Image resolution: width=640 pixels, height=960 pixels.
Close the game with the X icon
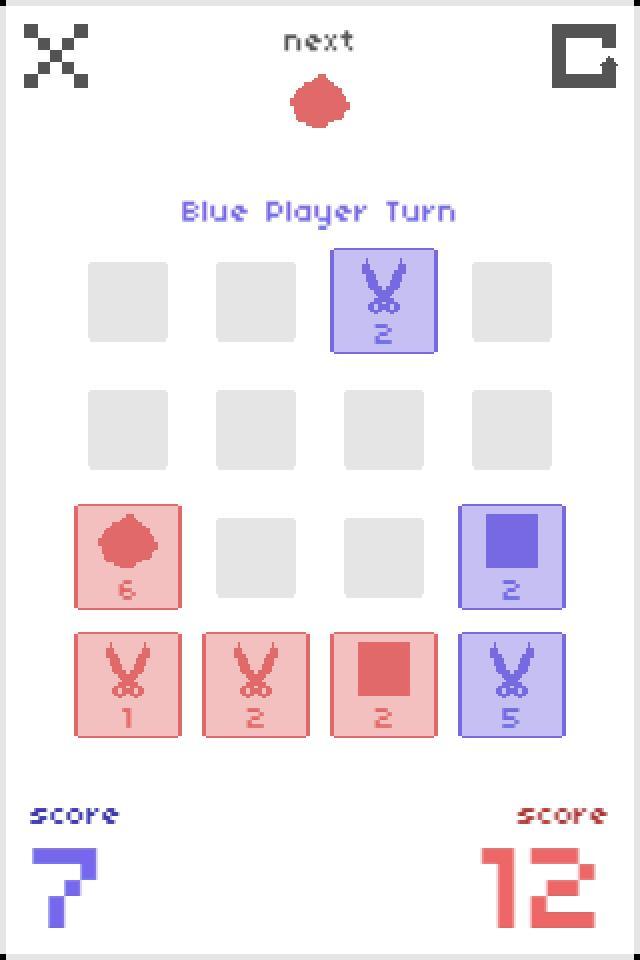coord(56,56)
